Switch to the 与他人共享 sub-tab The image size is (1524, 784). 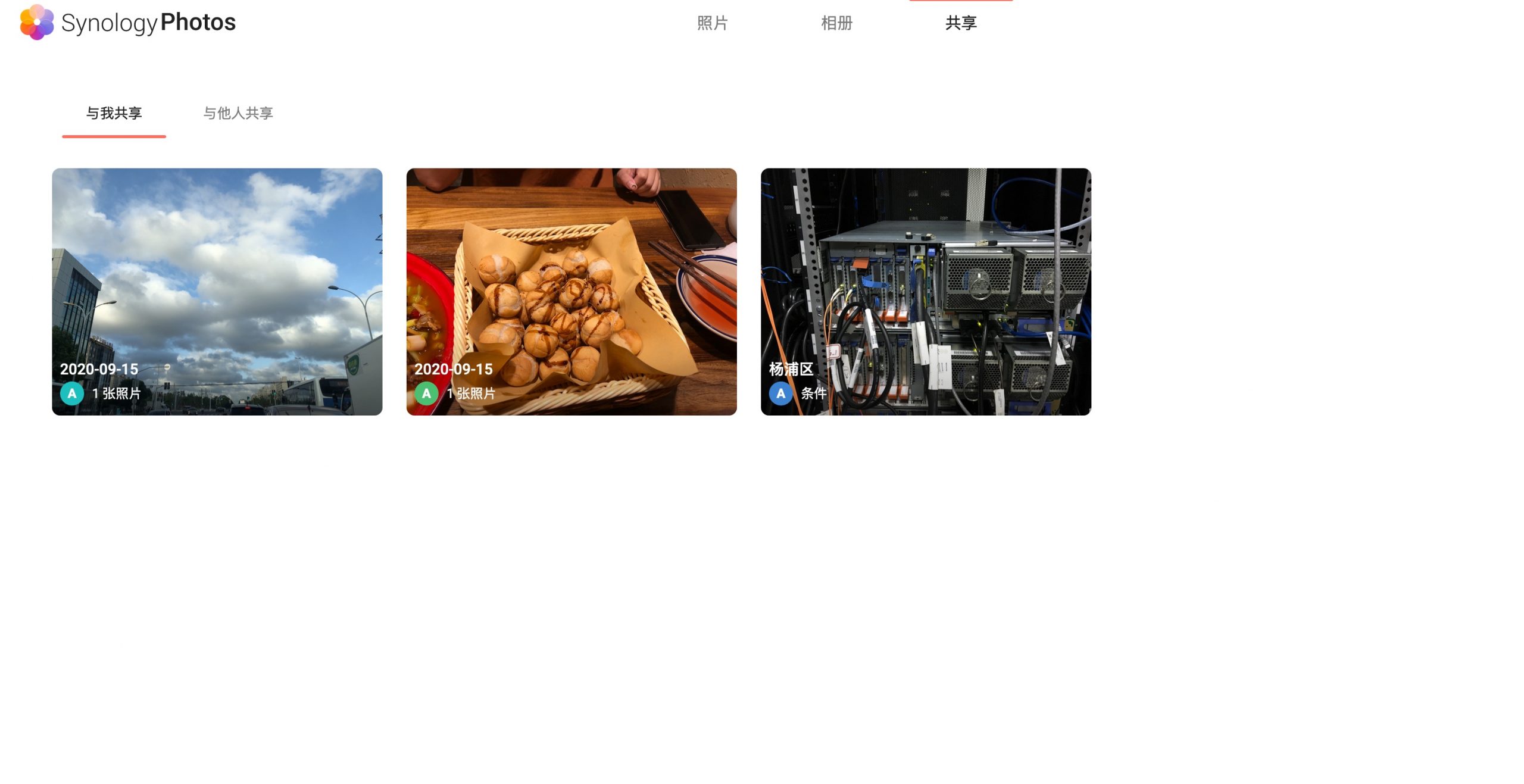tap(238, 113)
